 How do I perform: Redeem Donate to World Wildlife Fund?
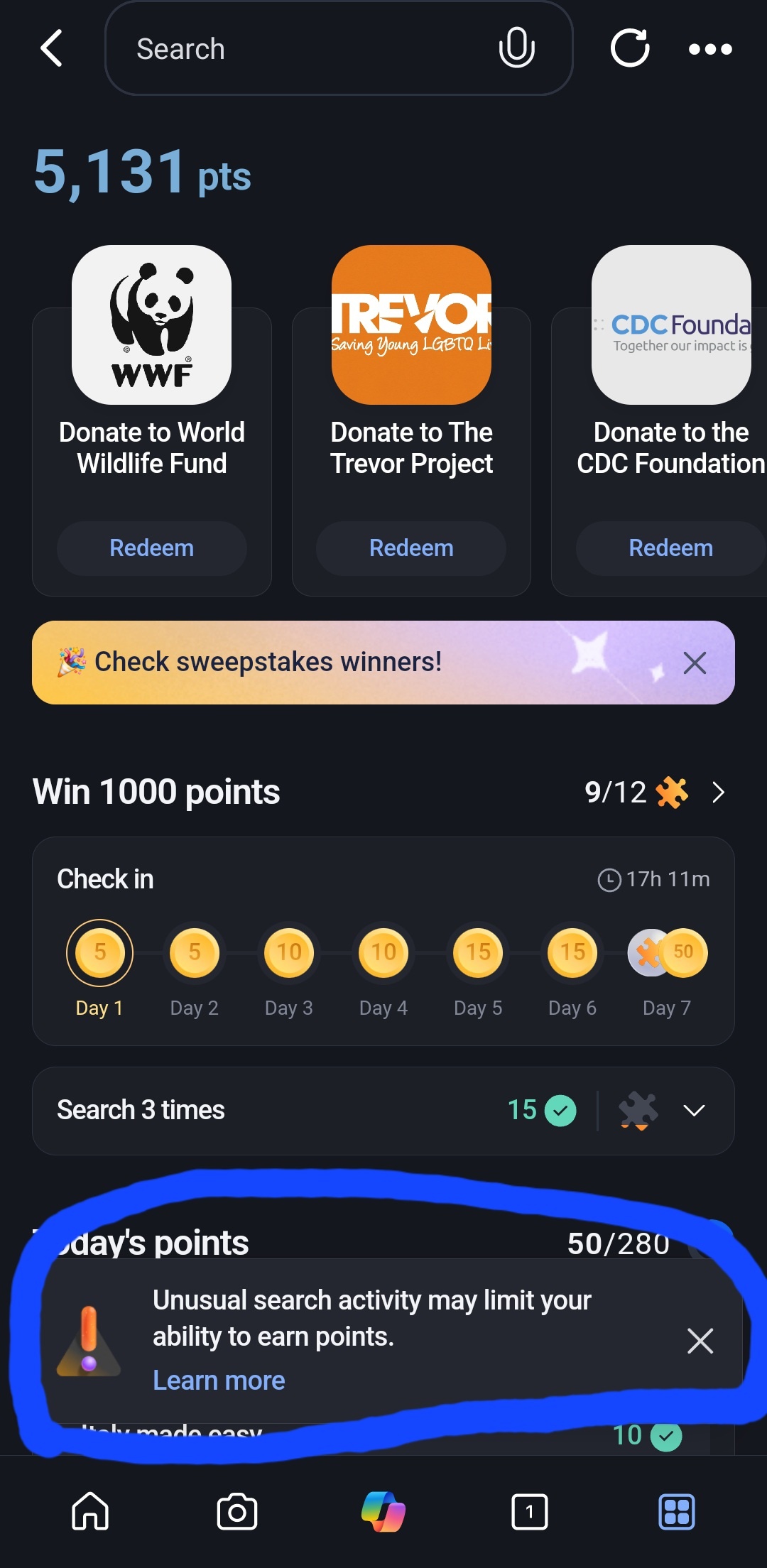(x=151, y=548)
